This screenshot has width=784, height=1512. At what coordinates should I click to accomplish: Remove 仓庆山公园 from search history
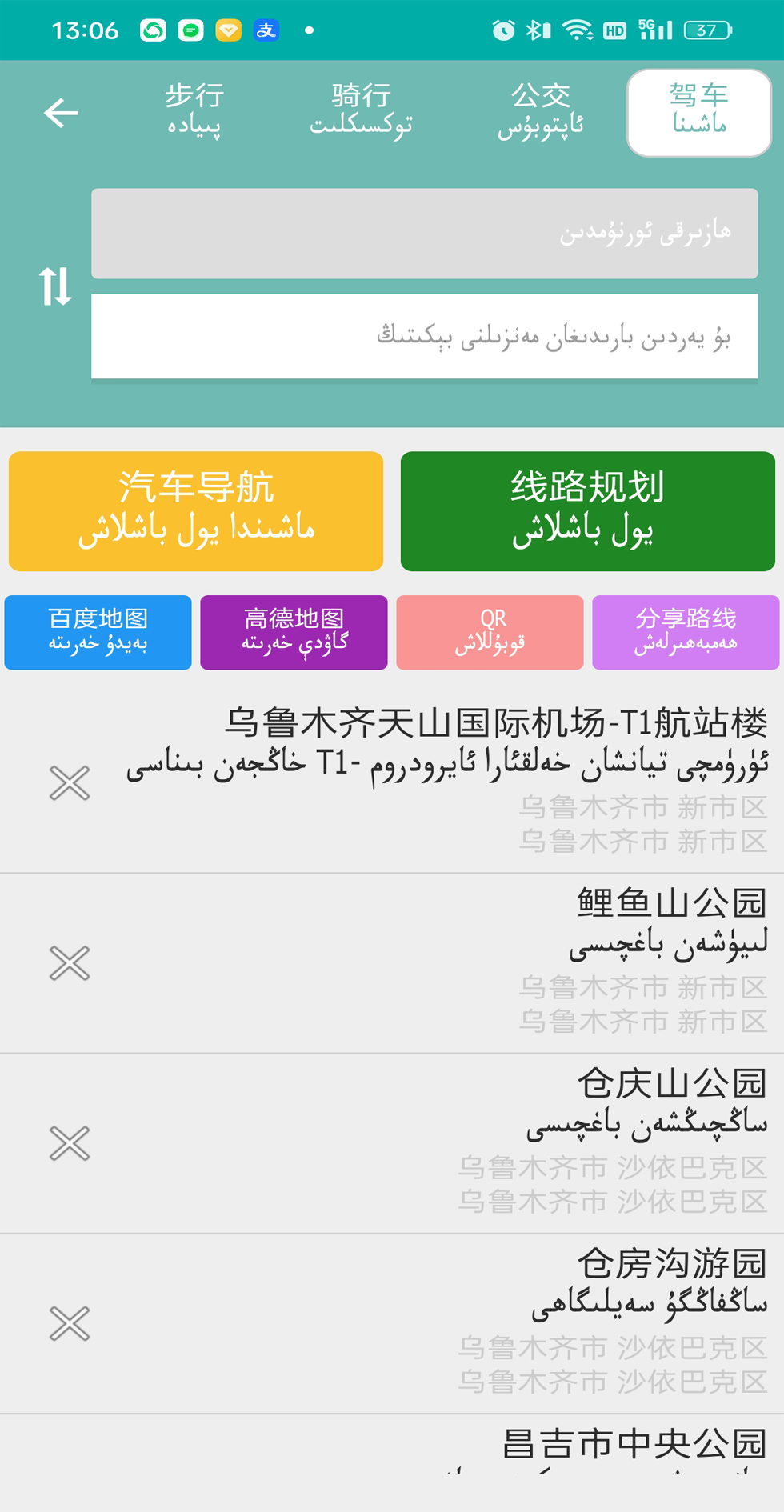point(69,1143)
